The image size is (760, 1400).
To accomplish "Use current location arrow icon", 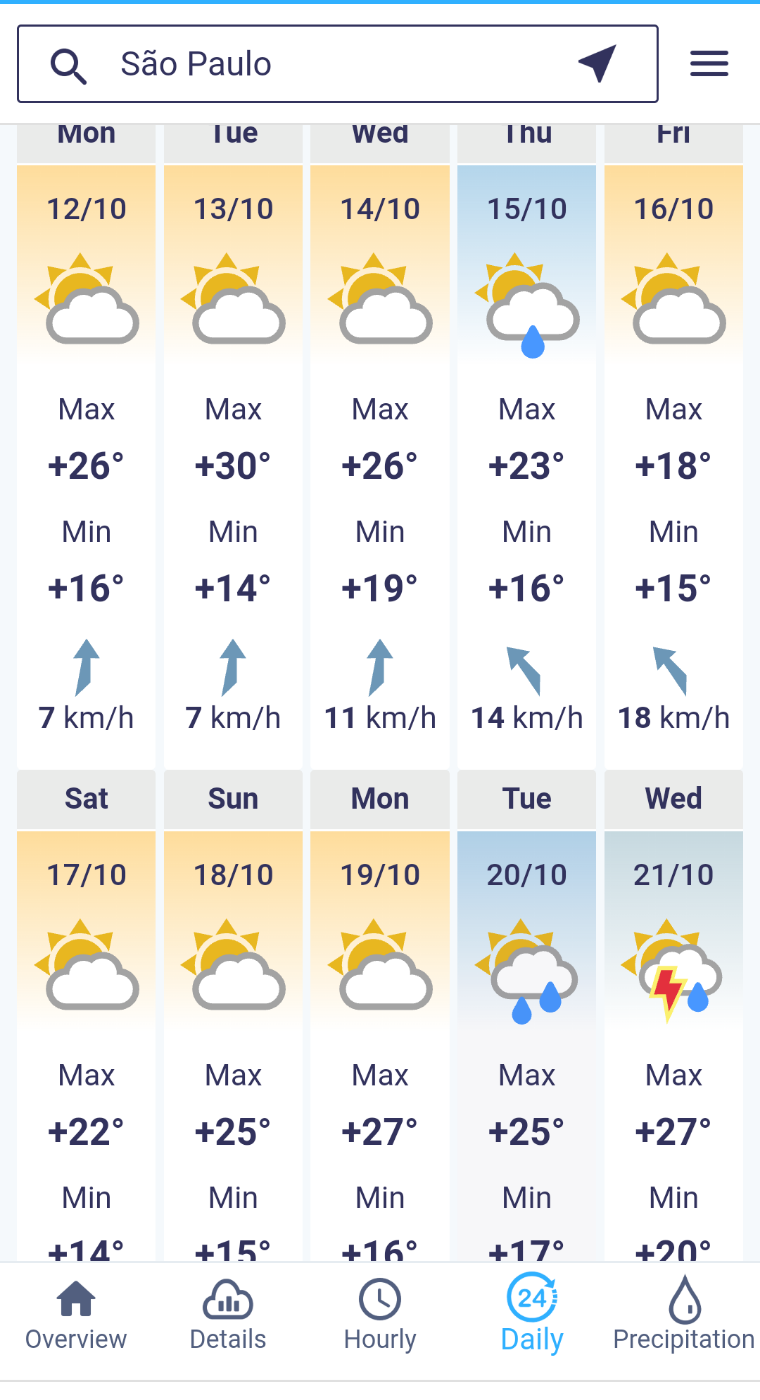I will coord(597,64).
